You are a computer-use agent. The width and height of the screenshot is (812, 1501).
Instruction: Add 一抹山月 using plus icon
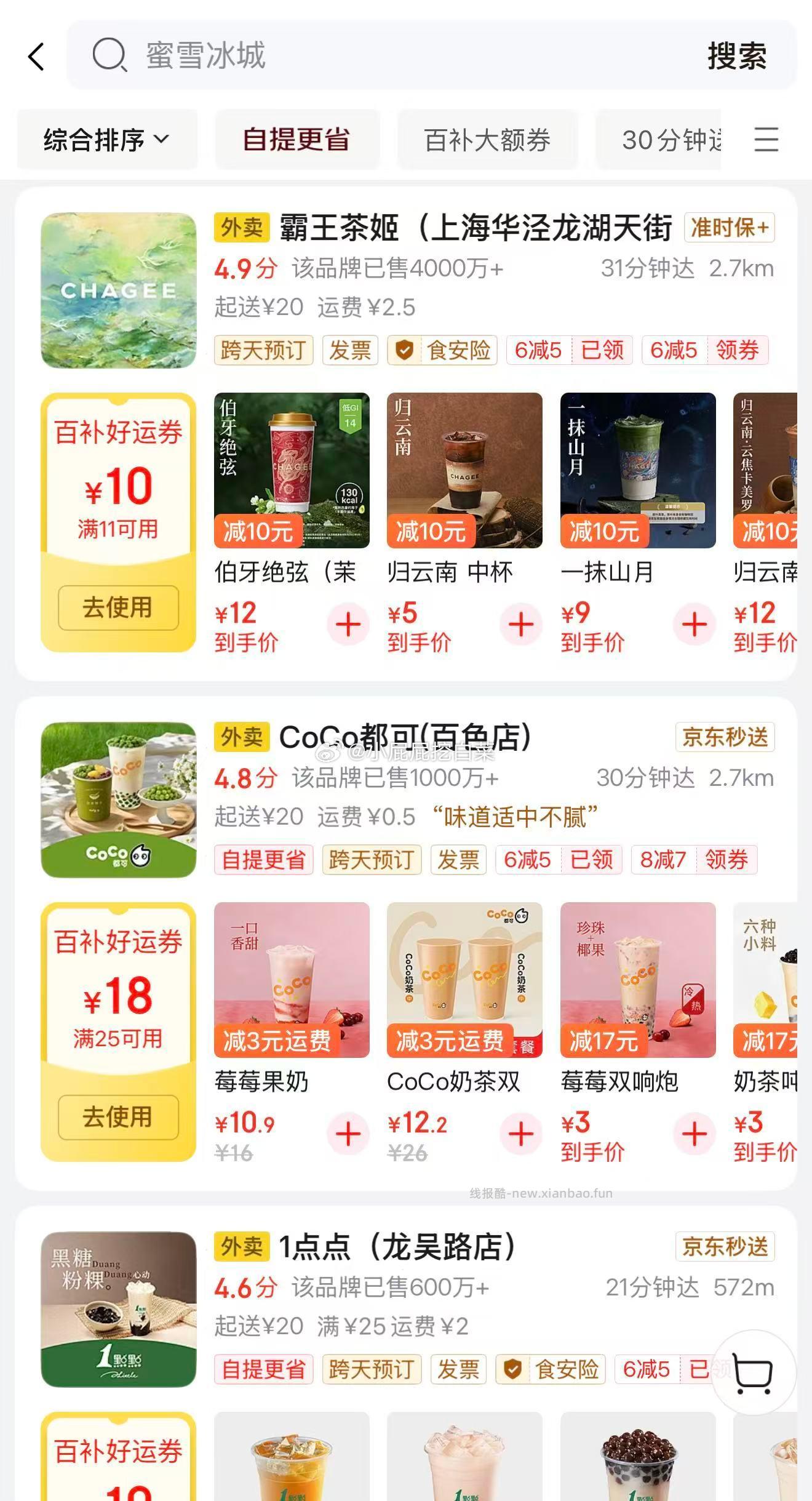(x=694, y=625)
